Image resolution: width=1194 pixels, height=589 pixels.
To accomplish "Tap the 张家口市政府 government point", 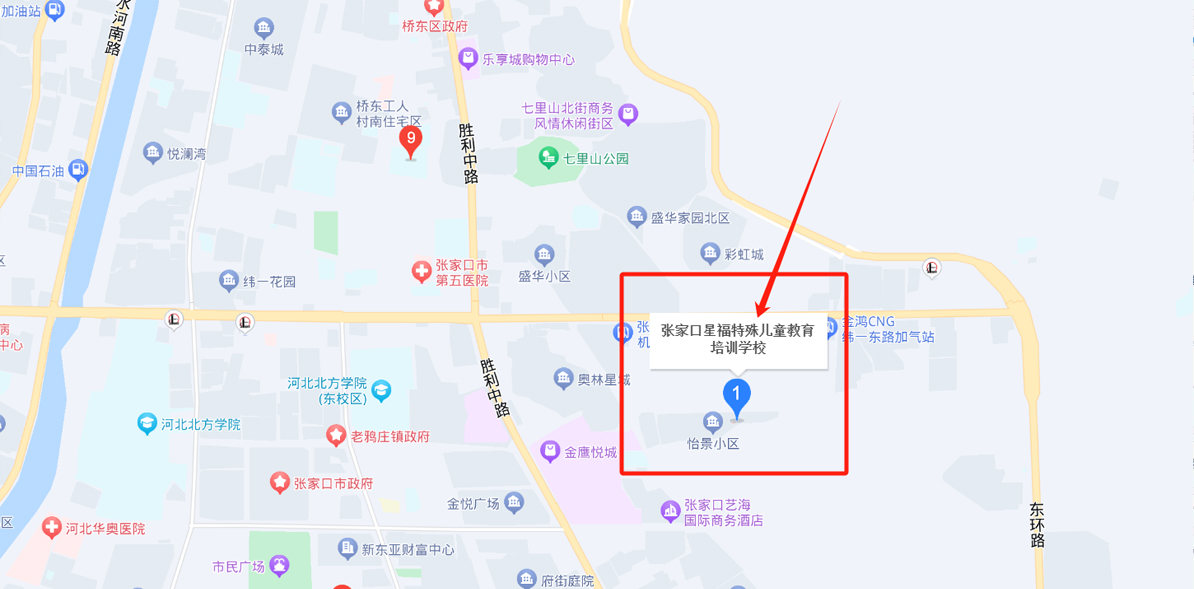I will [x=280, y=483].
